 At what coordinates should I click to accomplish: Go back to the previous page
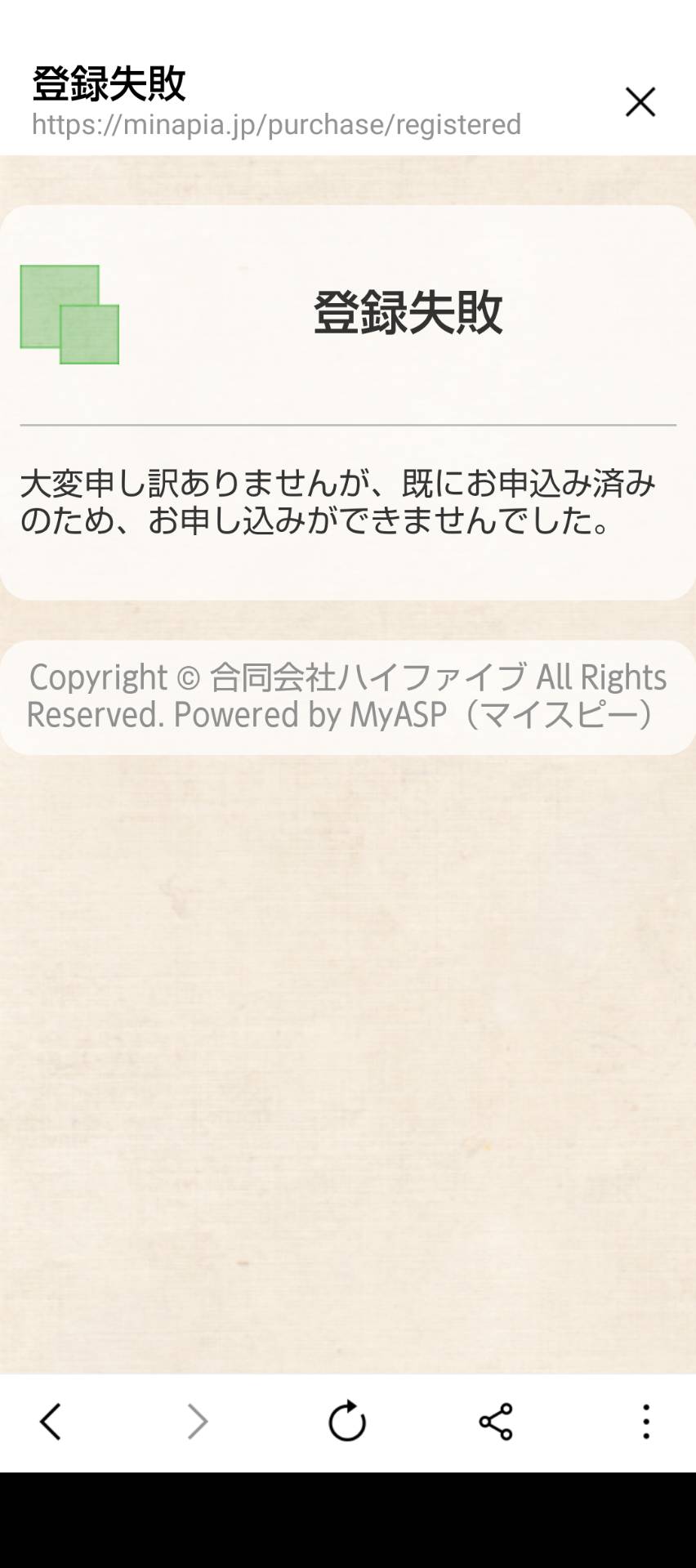[x=51, y=1422]
